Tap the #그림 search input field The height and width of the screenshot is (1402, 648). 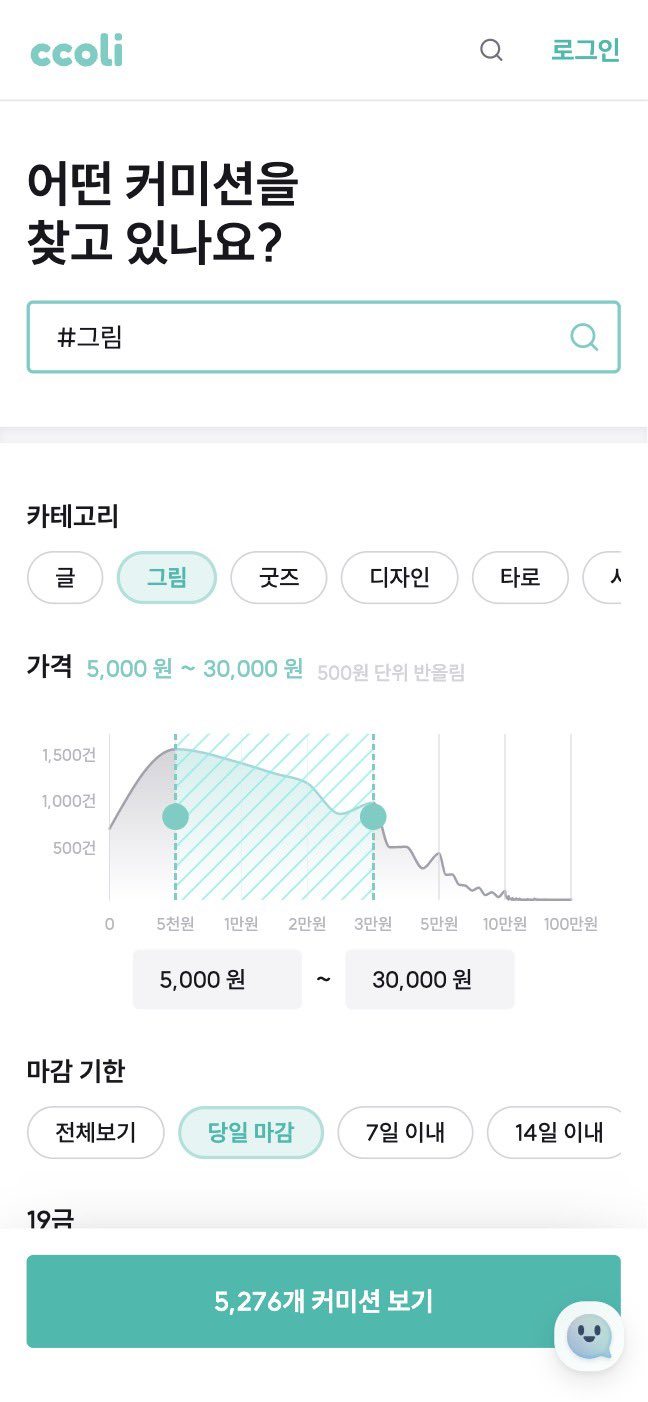tap(324, 337)
